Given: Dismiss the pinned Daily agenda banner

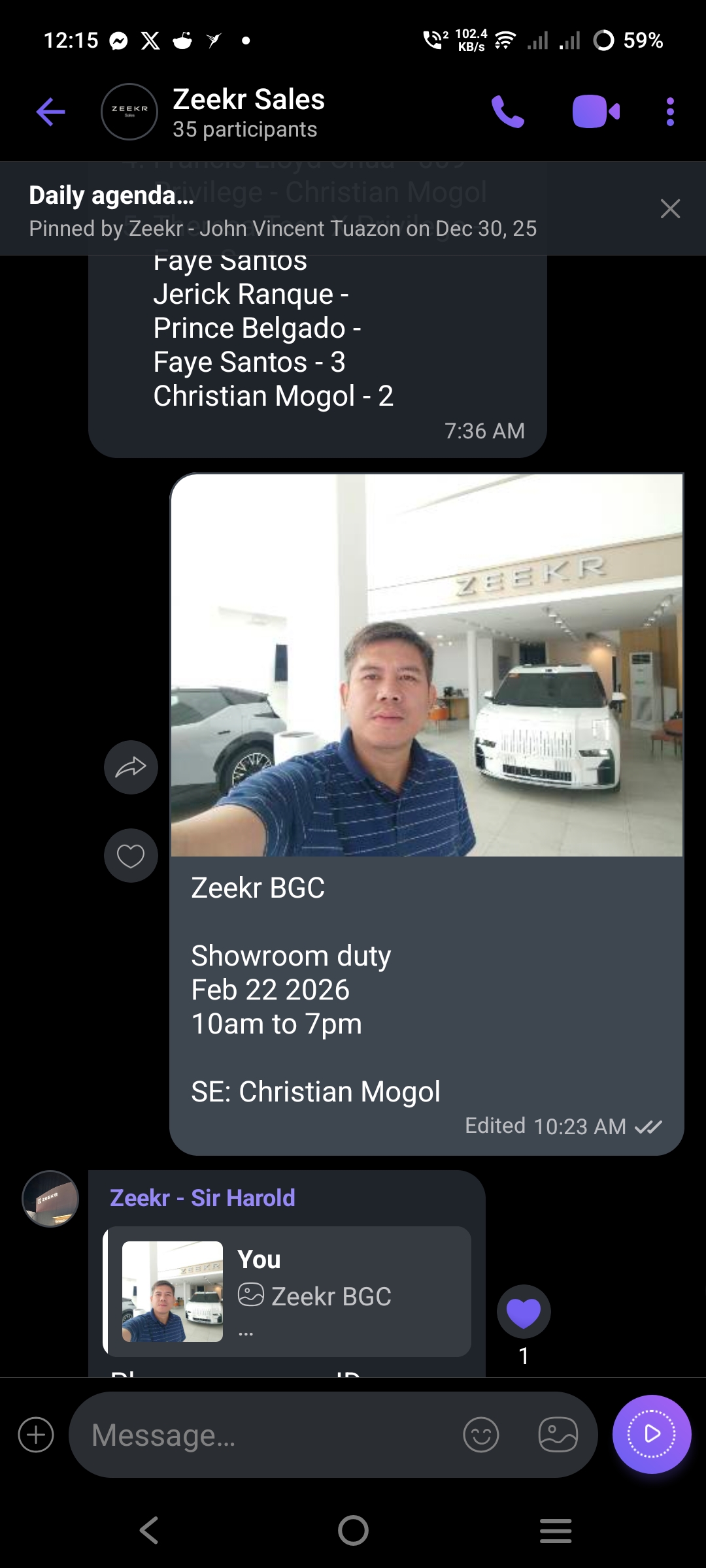Looking at the screenshot, I should [x=670, y=208].
